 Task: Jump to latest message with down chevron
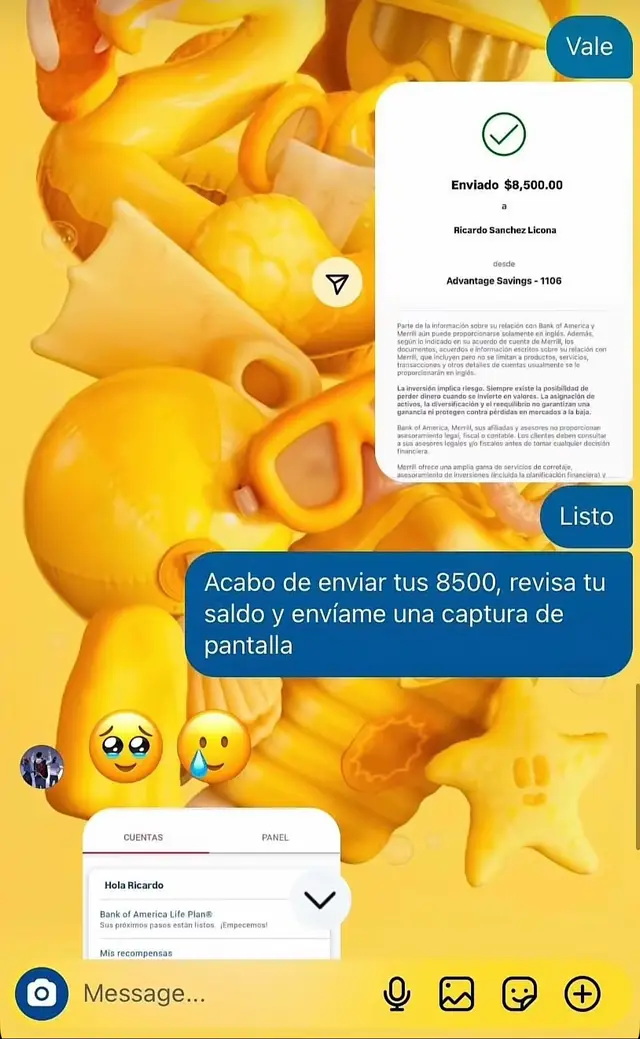click(x=320, y=900)
